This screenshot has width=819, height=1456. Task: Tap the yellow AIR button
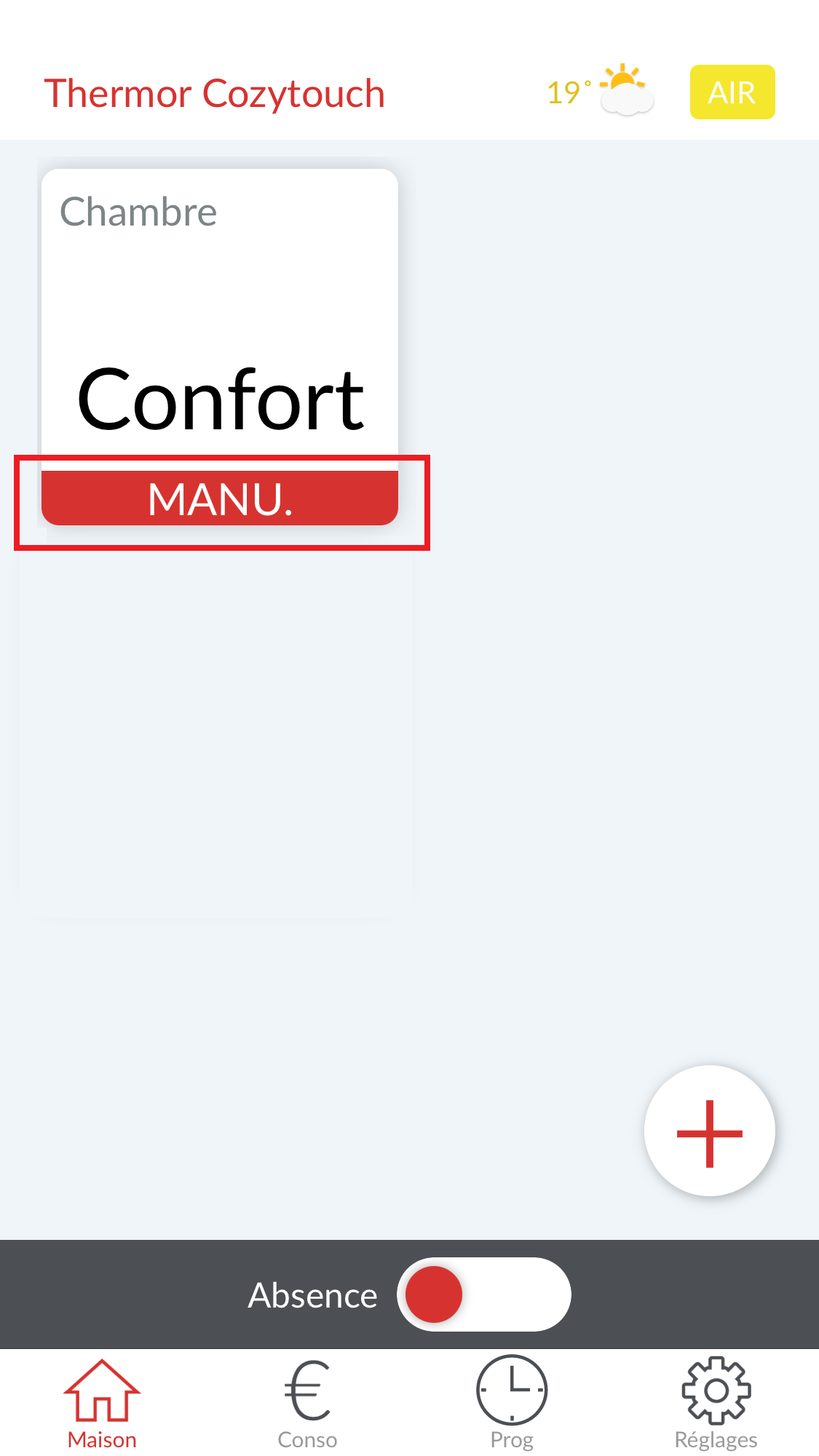(x=732, y=92)
